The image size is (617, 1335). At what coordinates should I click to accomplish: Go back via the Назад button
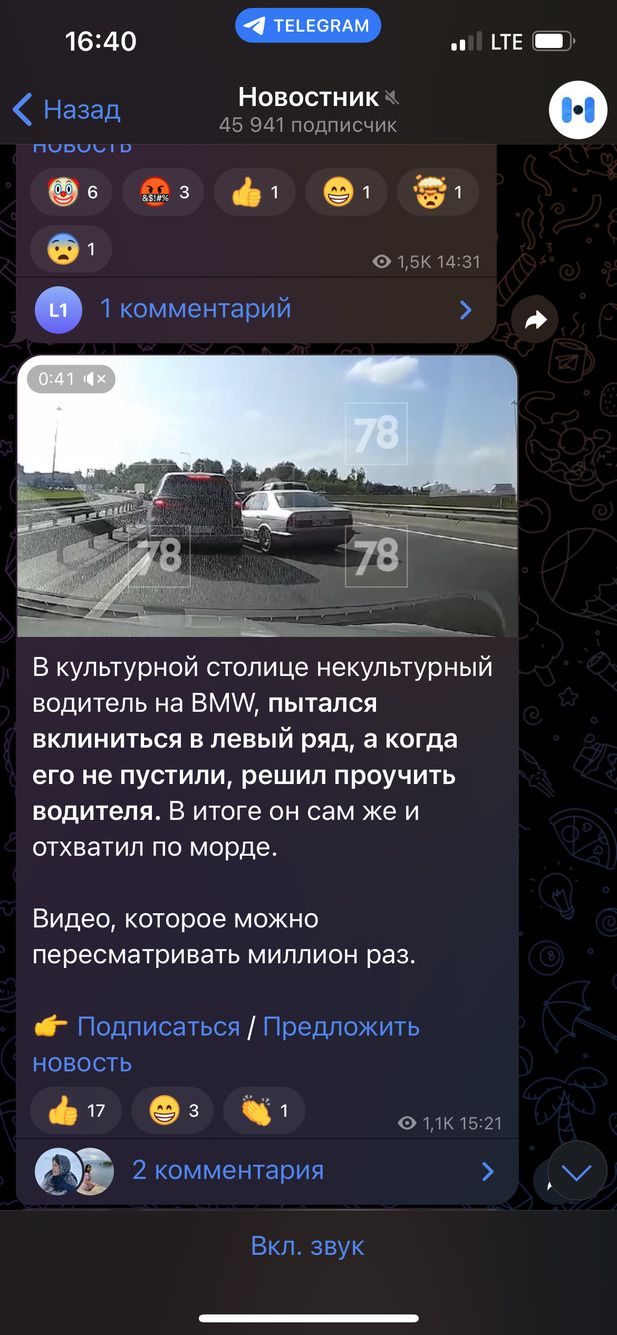(66, 109)
